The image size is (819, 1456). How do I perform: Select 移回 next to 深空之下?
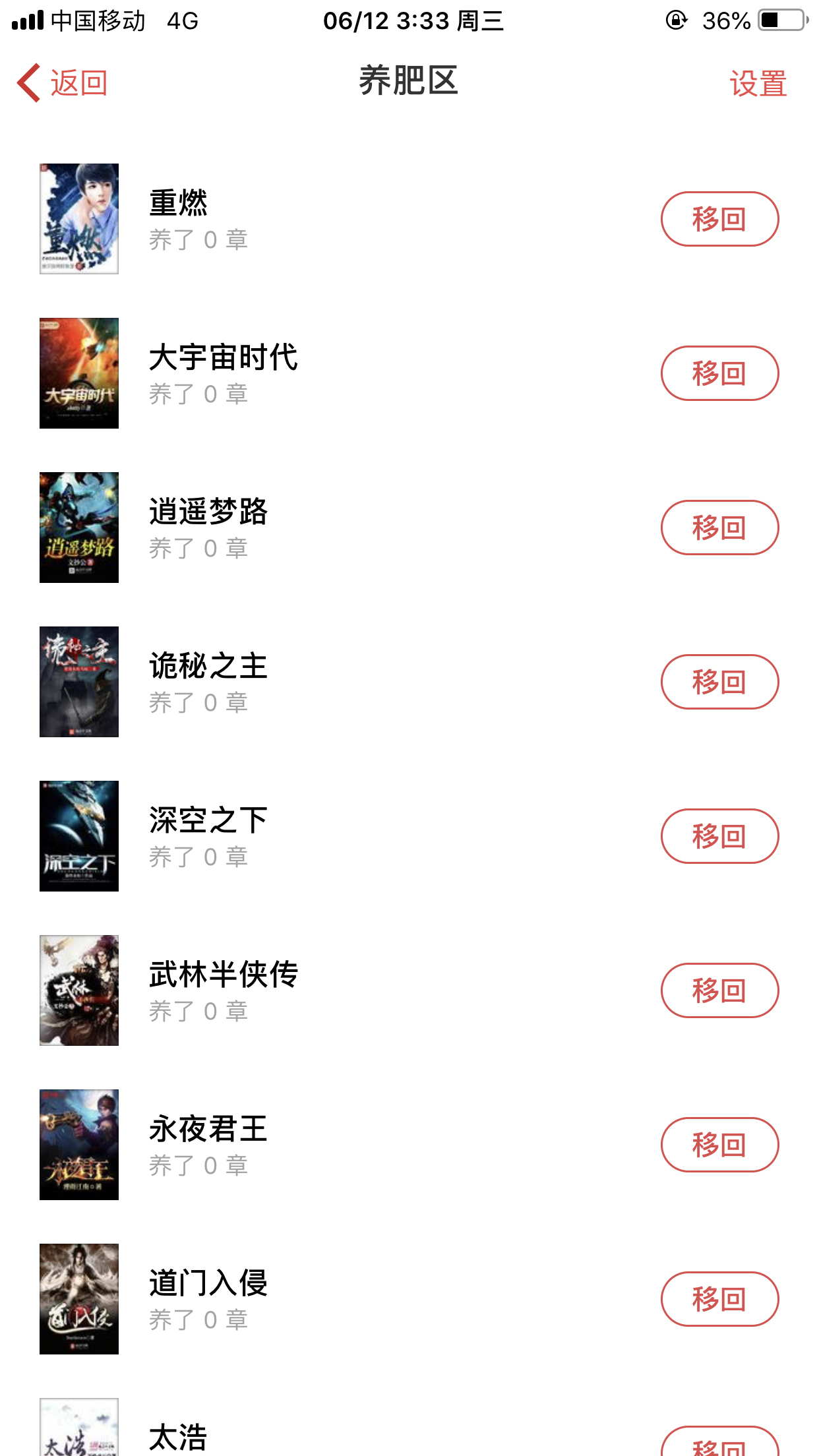(x=719, y=836)
